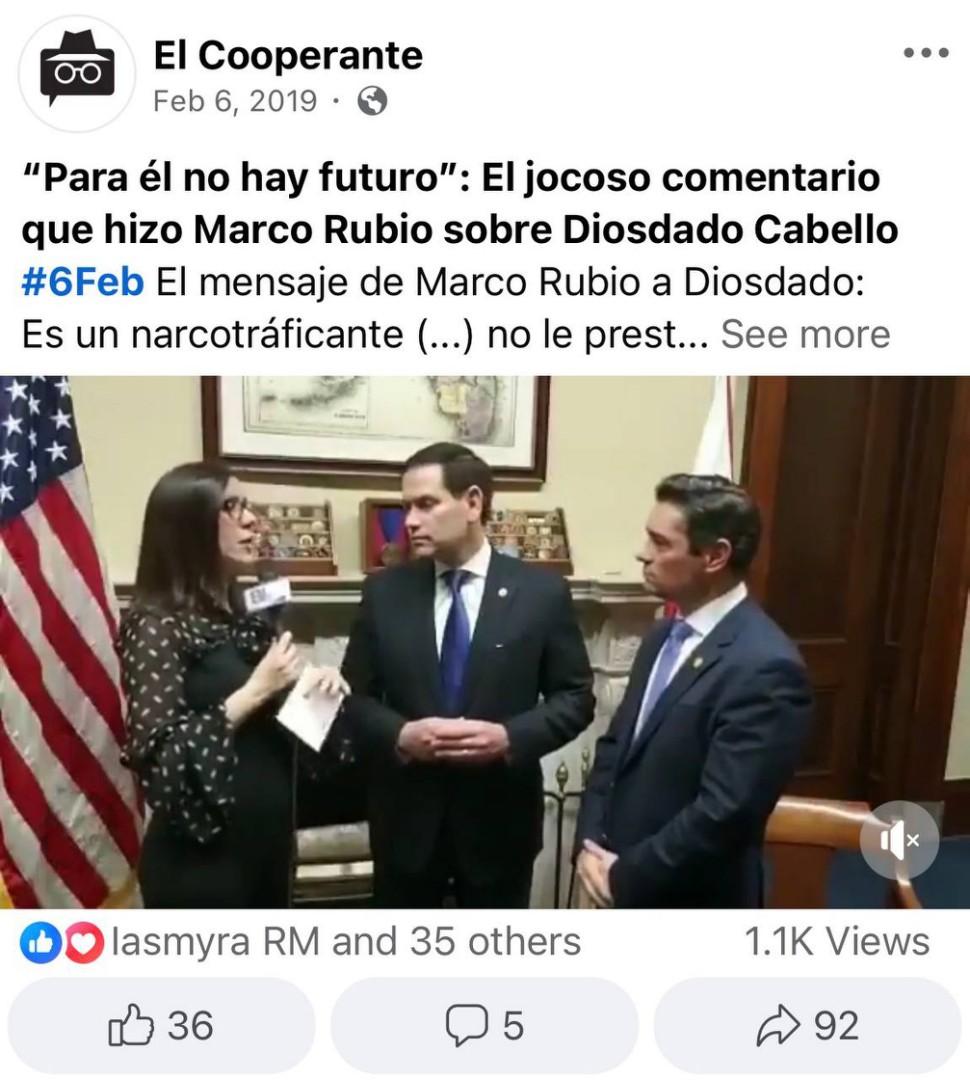Open the 5 comments
This screenshot has width=970, height=1080.
(484, 1026)
